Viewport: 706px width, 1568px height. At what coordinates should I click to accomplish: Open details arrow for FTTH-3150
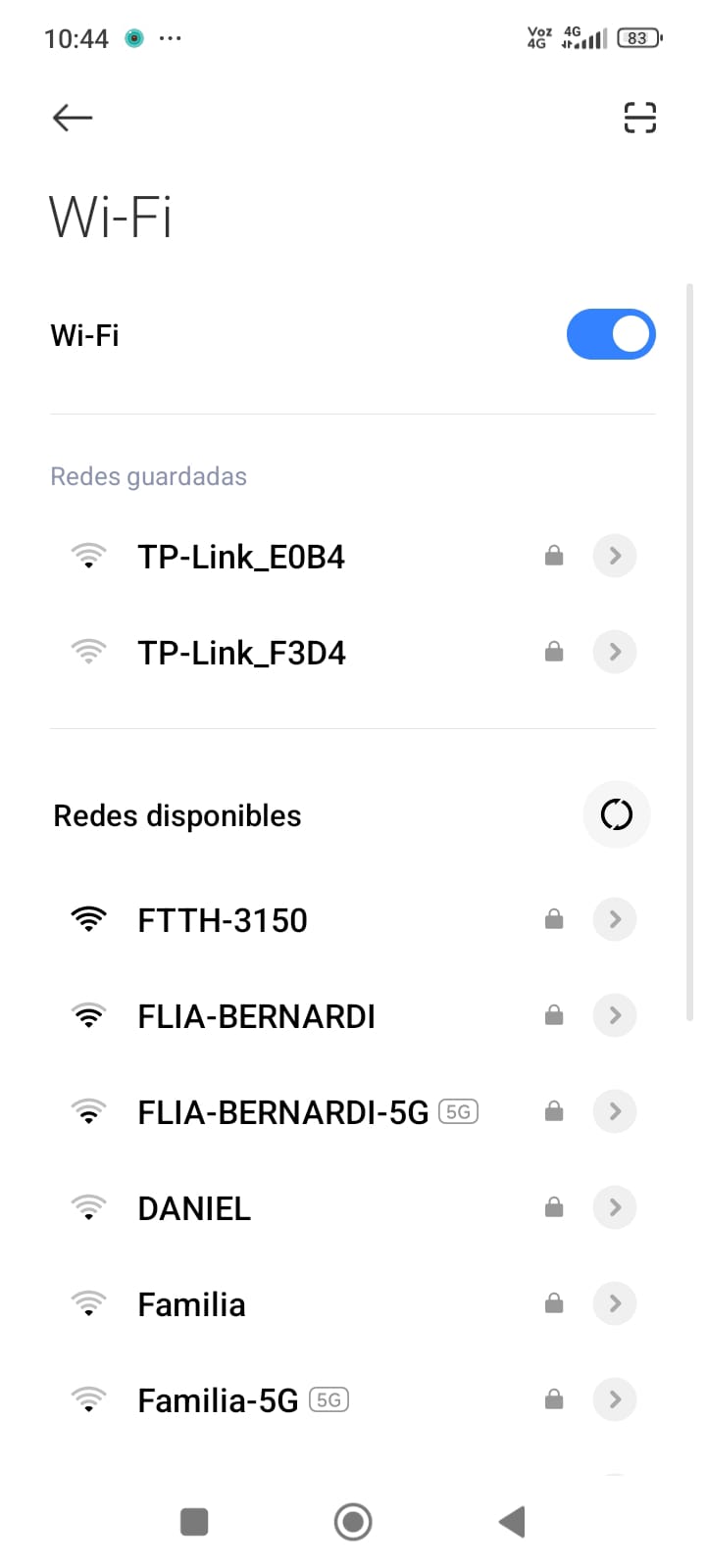pos(615,920)
